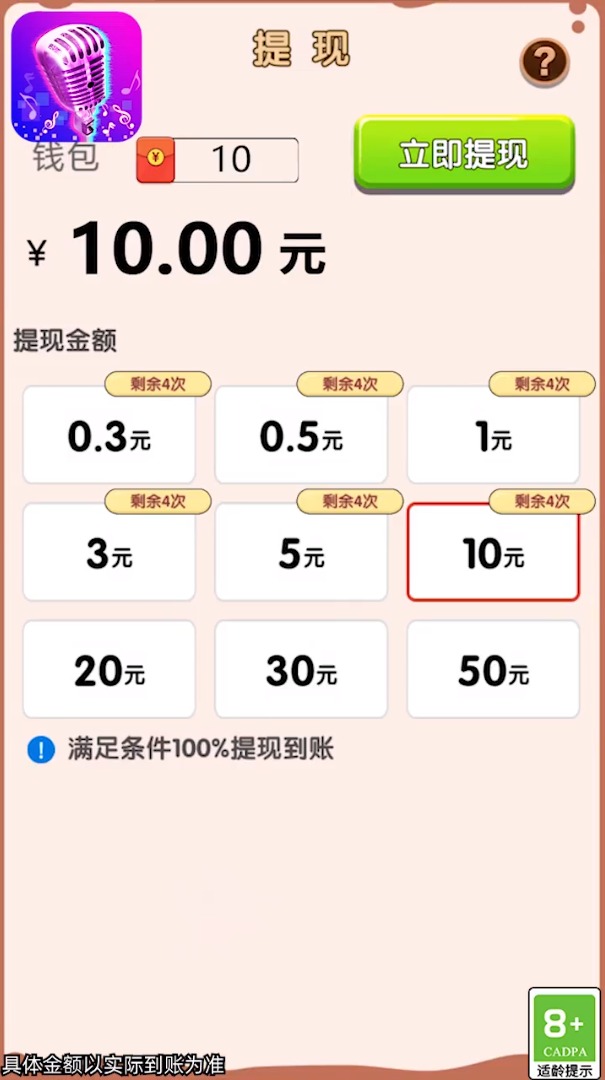Open the CADPA 8+ age rating notice

564,1033
